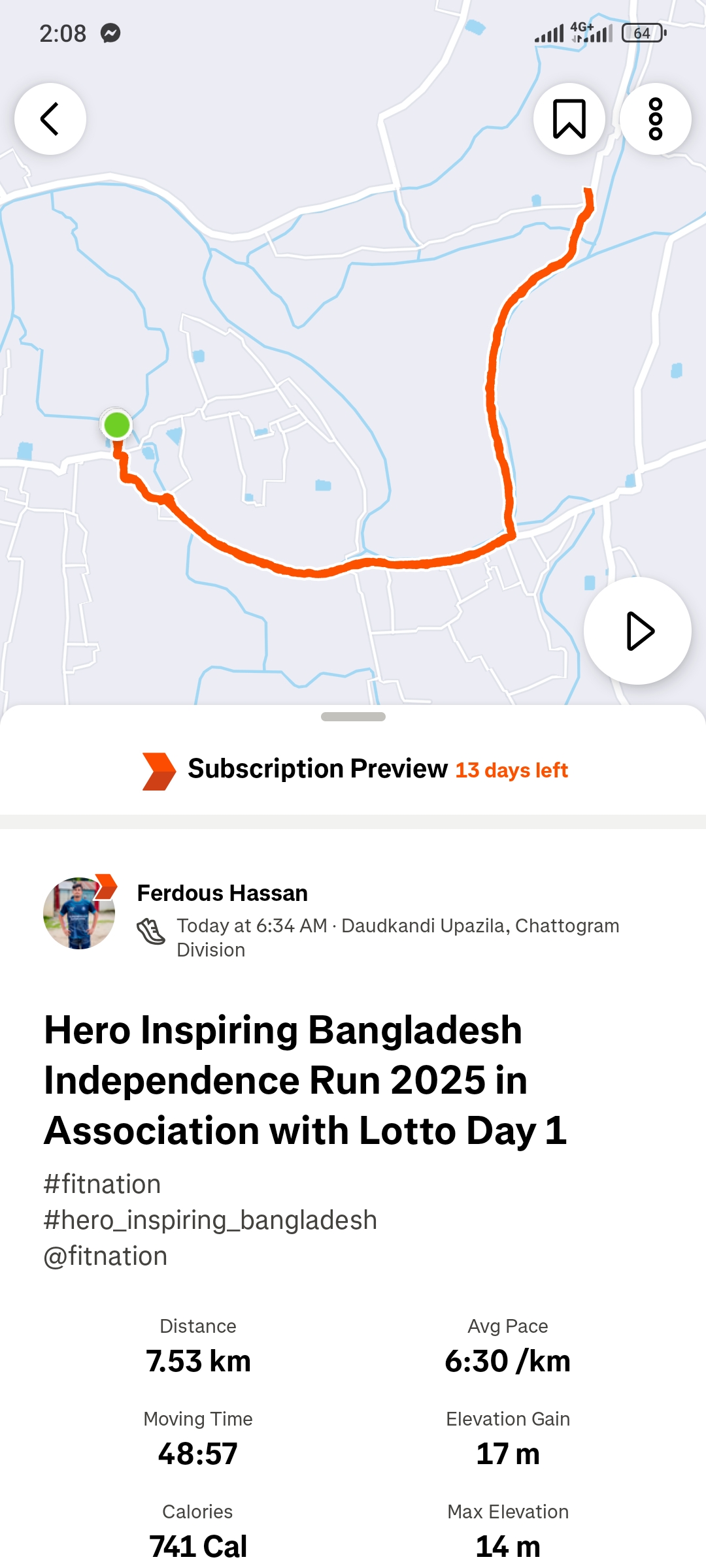
Task: View Ferdous Hassan's profile by name
Action: click(x=222, y=892)
